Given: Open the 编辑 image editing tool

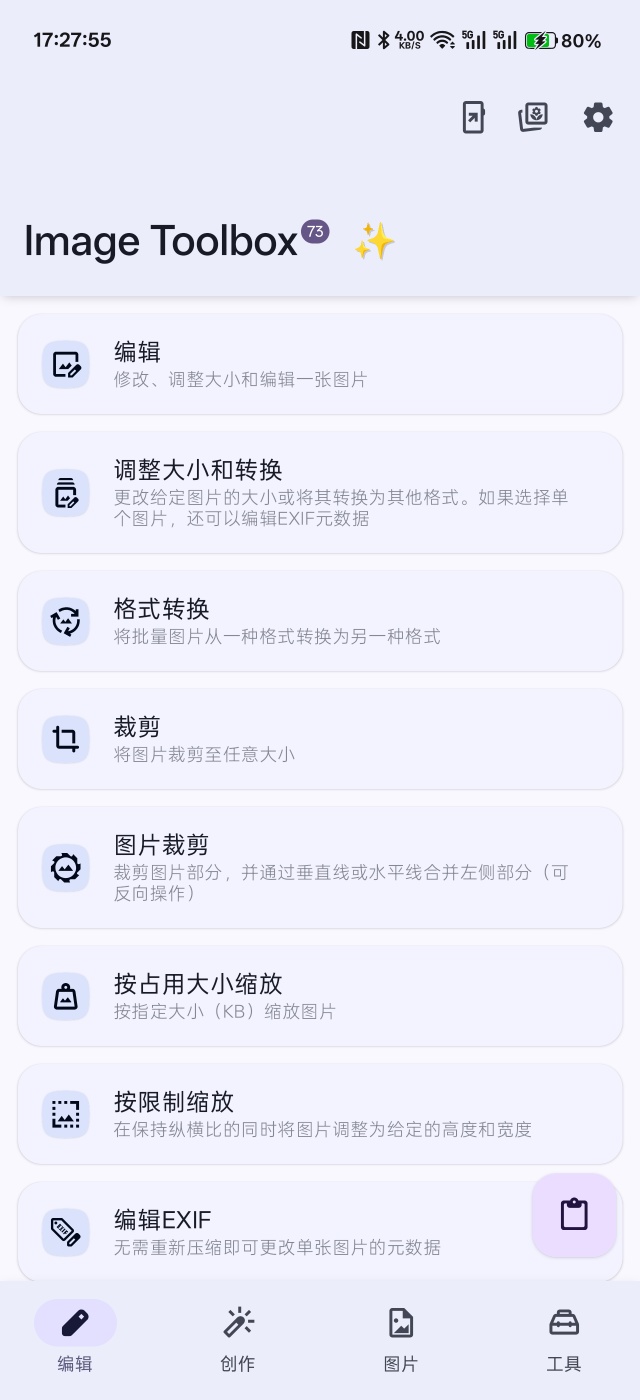Looking at the screenshot, I should [320, 365].
